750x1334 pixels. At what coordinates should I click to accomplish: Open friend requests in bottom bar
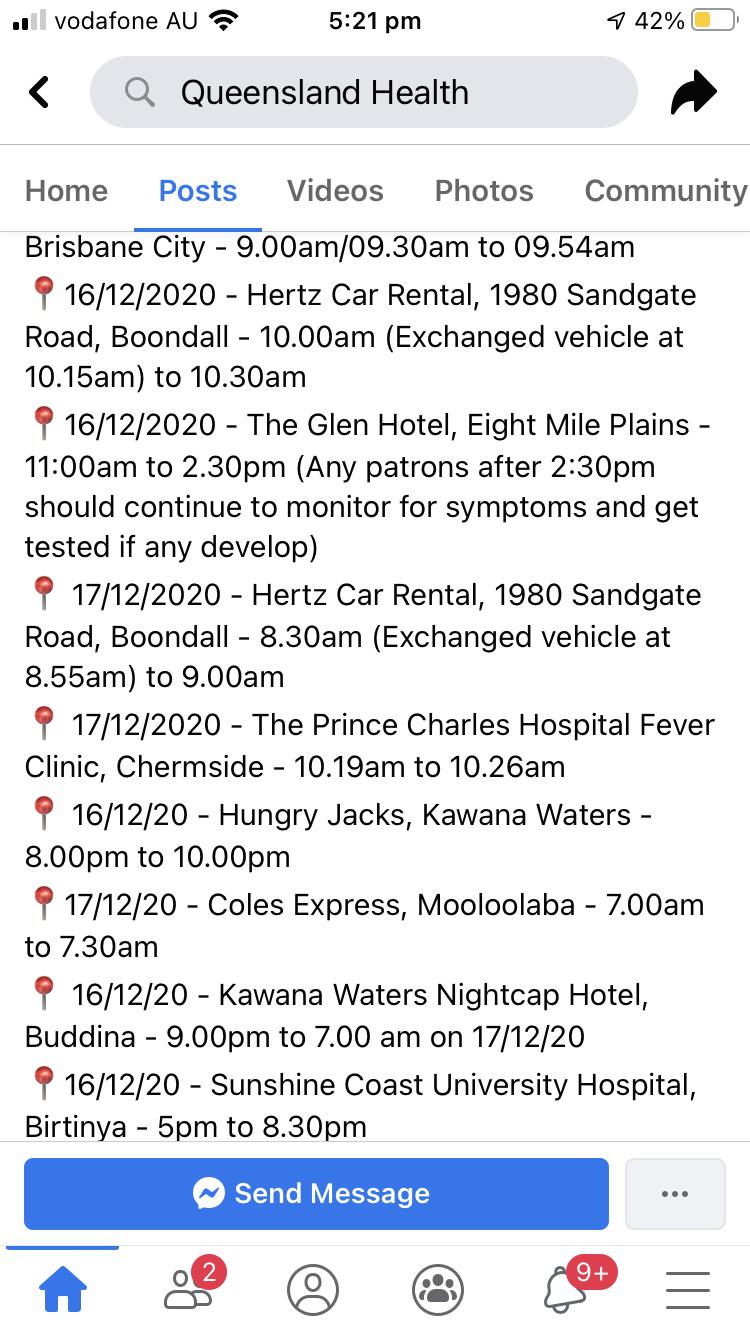[188, 1289]
